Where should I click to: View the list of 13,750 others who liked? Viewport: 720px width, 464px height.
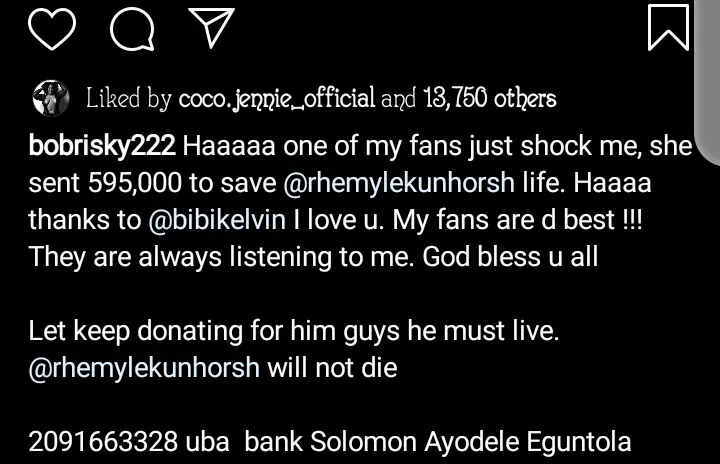(489, 98)
